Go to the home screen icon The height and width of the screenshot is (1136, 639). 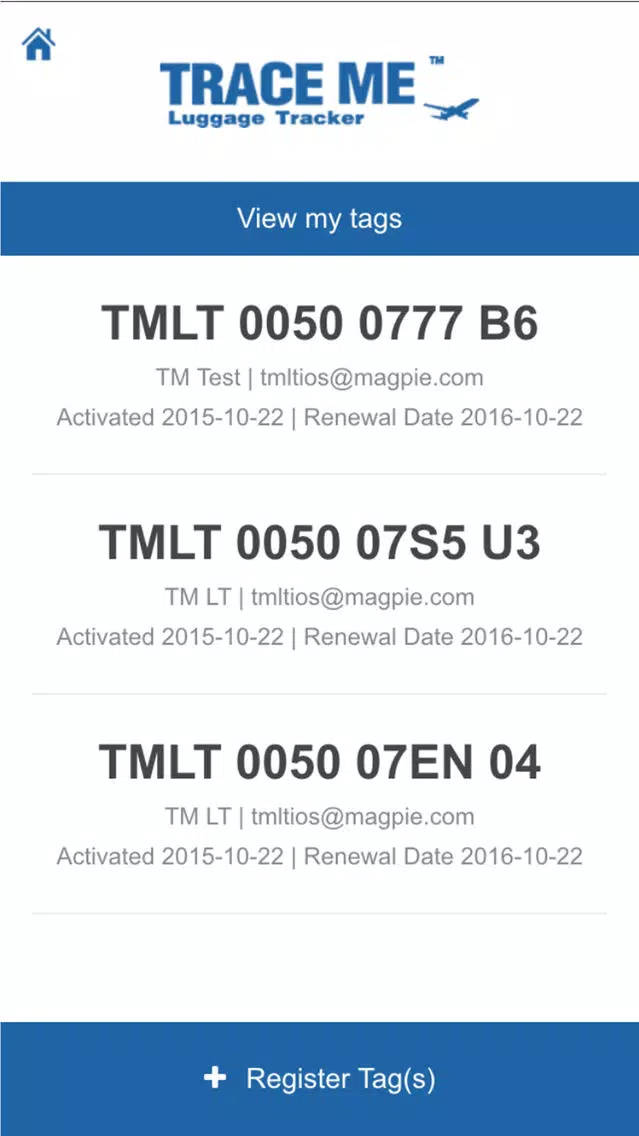click(x=38, y=45)
